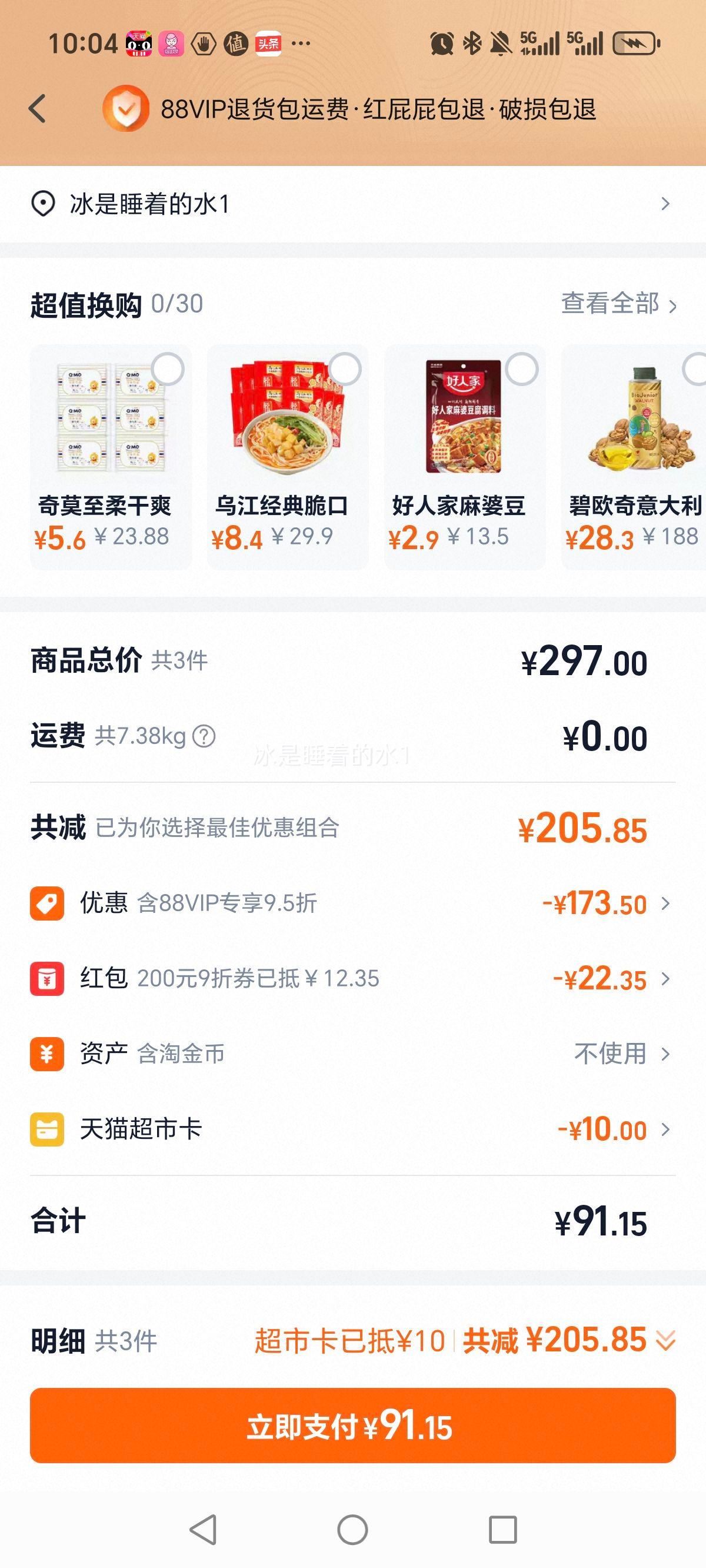The height and width of the screenshot is (1568, 706).
Task: Expand the shipping address row chevron
Action: tap(667, 204)
